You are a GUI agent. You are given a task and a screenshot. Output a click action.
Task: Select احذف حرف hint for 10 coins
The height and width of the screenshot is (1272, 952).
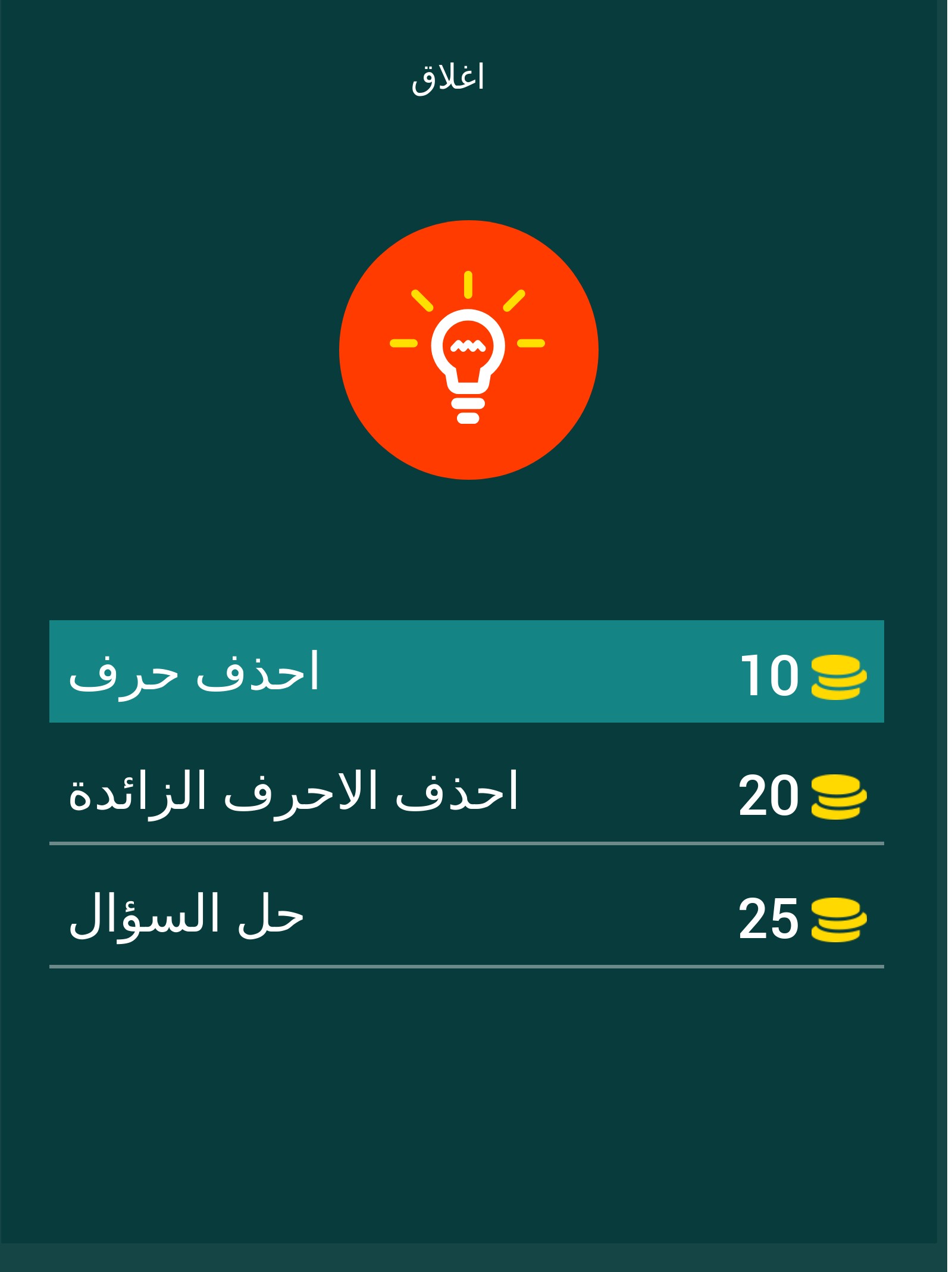click(x=466, y=671)
